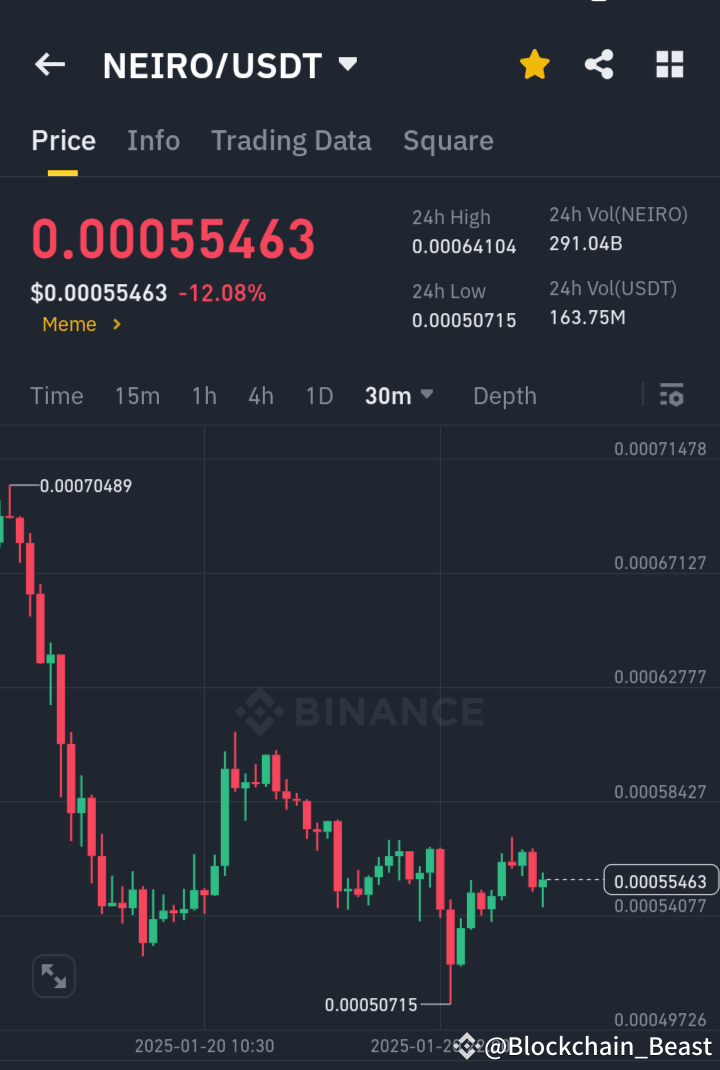Viewport: 720px width, 1070px height.
Task: Show the Depth view
Action: [504, 395]
